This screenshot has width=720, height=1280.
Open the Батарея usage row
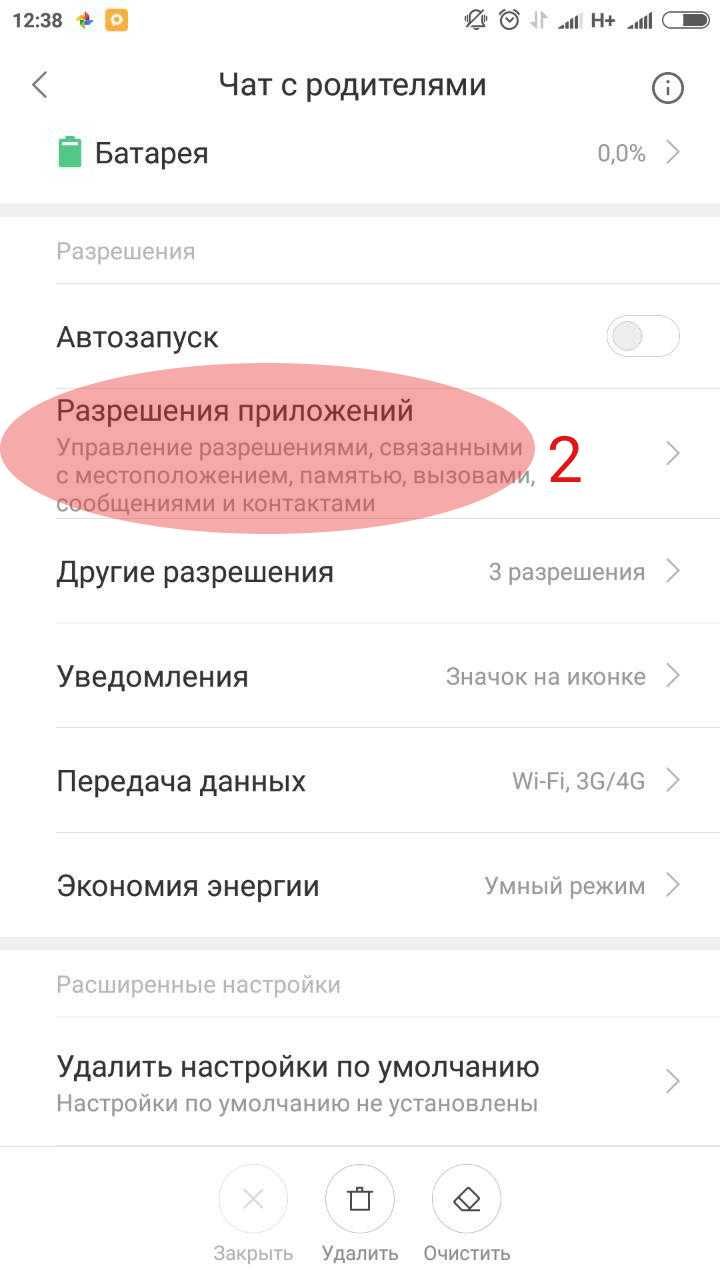pos(360,153)
